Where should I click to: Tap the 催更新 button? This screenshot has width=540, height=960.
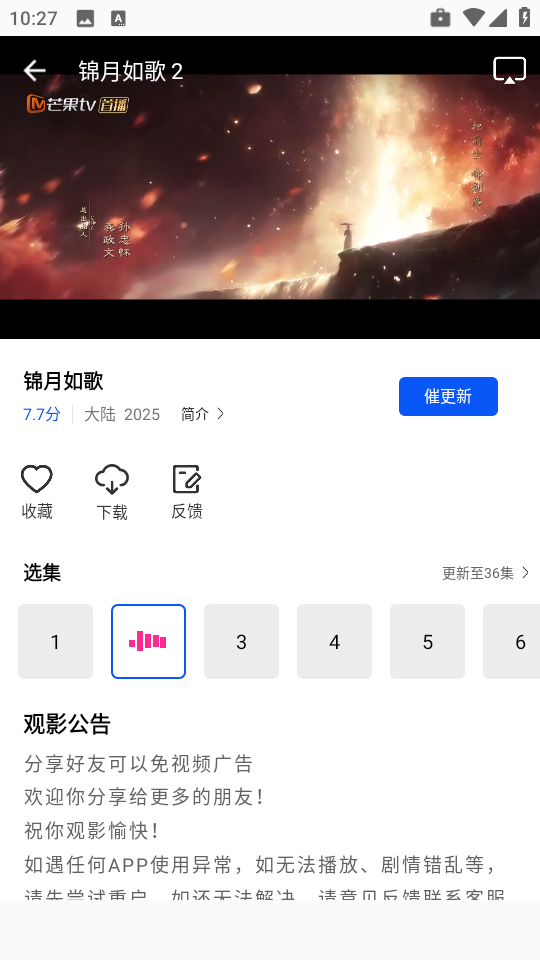click(x=448, y=396)
